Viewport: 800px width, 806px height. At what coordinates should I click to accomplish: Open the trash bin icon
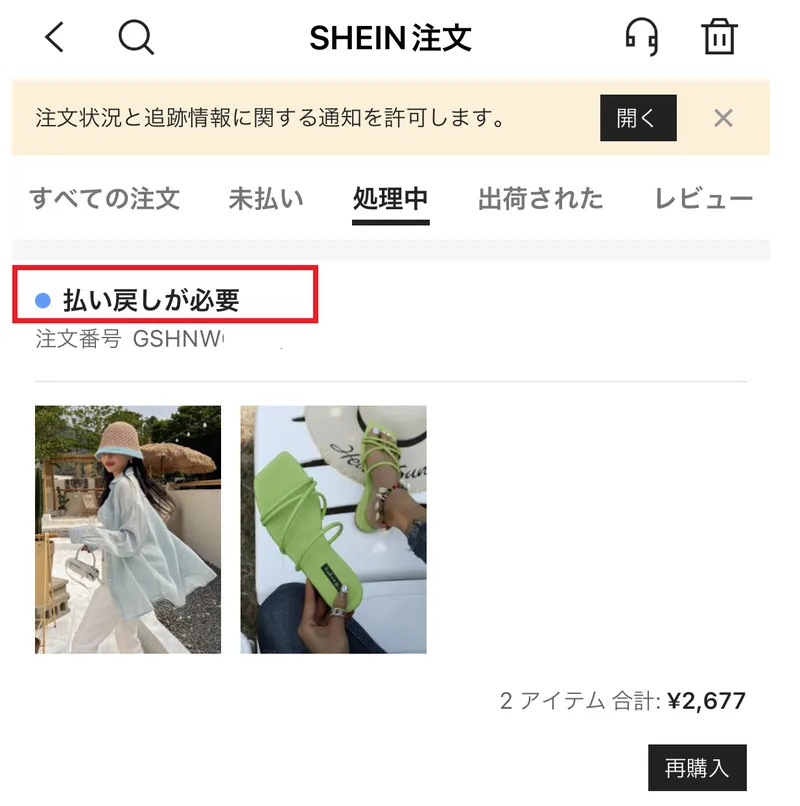(x=719, y=38)
